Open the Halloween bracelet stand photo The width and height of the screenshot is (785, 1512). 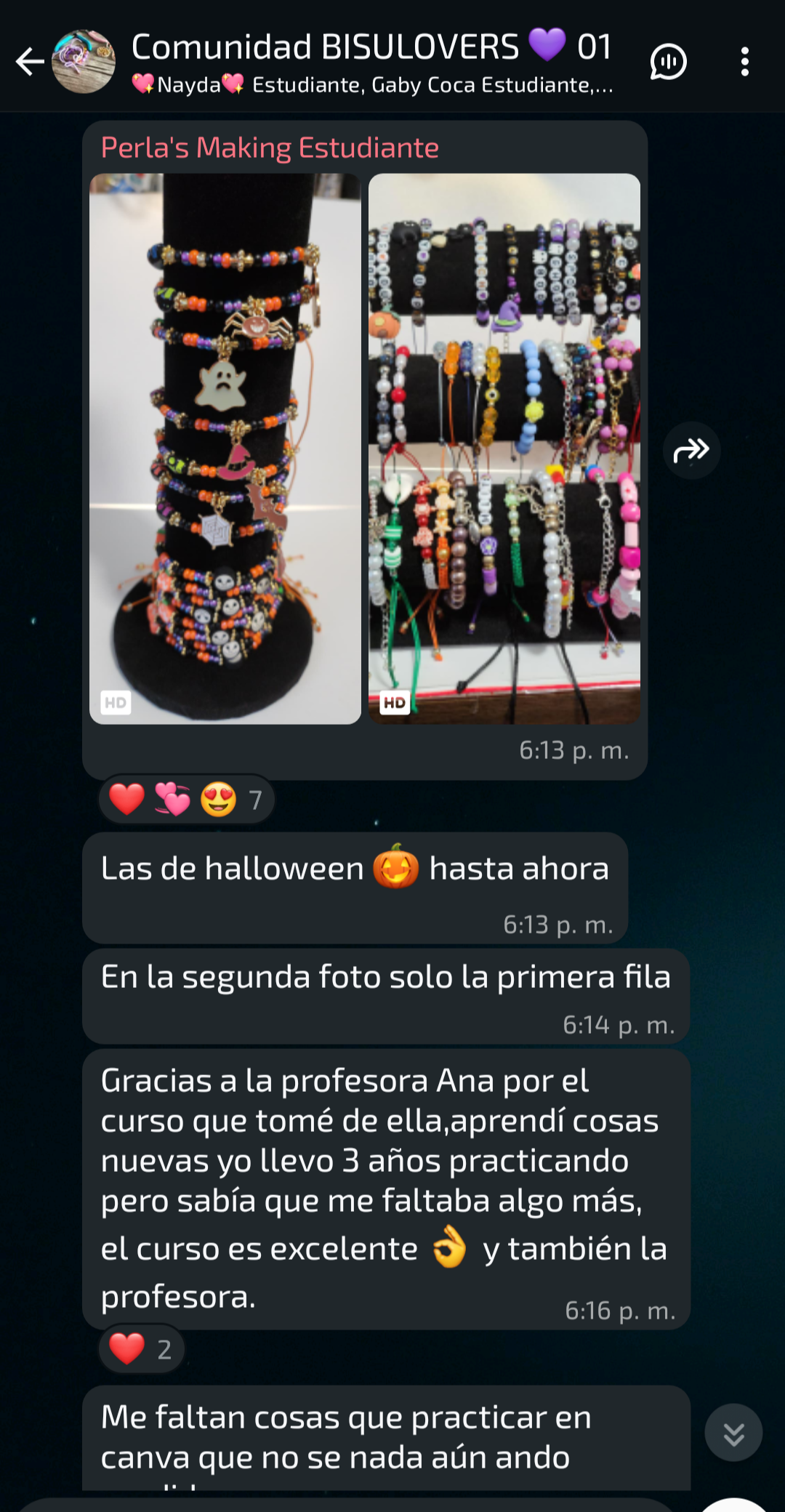225,449
